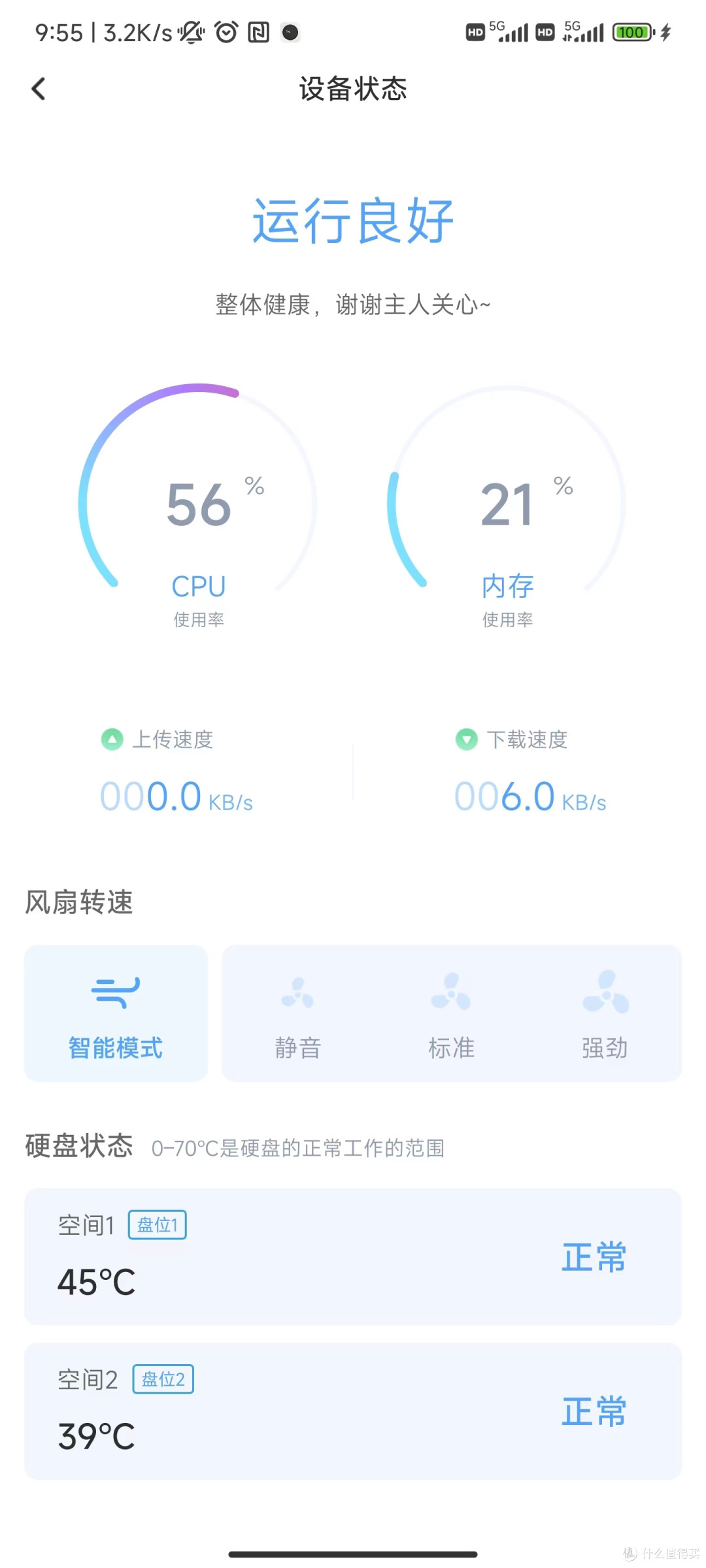View details for the 空间2 disk

(x=353, y=1411)
